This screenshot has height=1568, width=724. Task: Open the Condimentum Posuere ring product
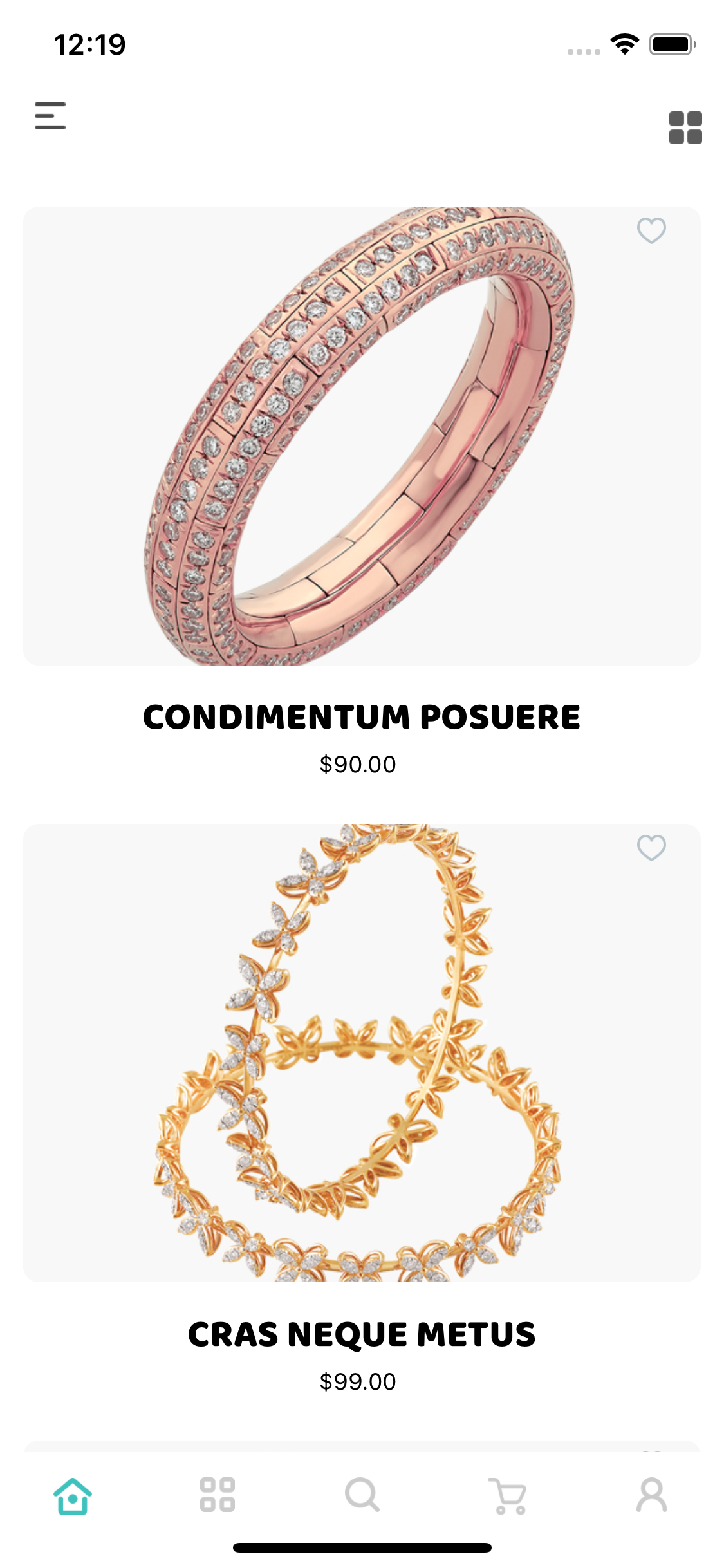click(361, 436)
